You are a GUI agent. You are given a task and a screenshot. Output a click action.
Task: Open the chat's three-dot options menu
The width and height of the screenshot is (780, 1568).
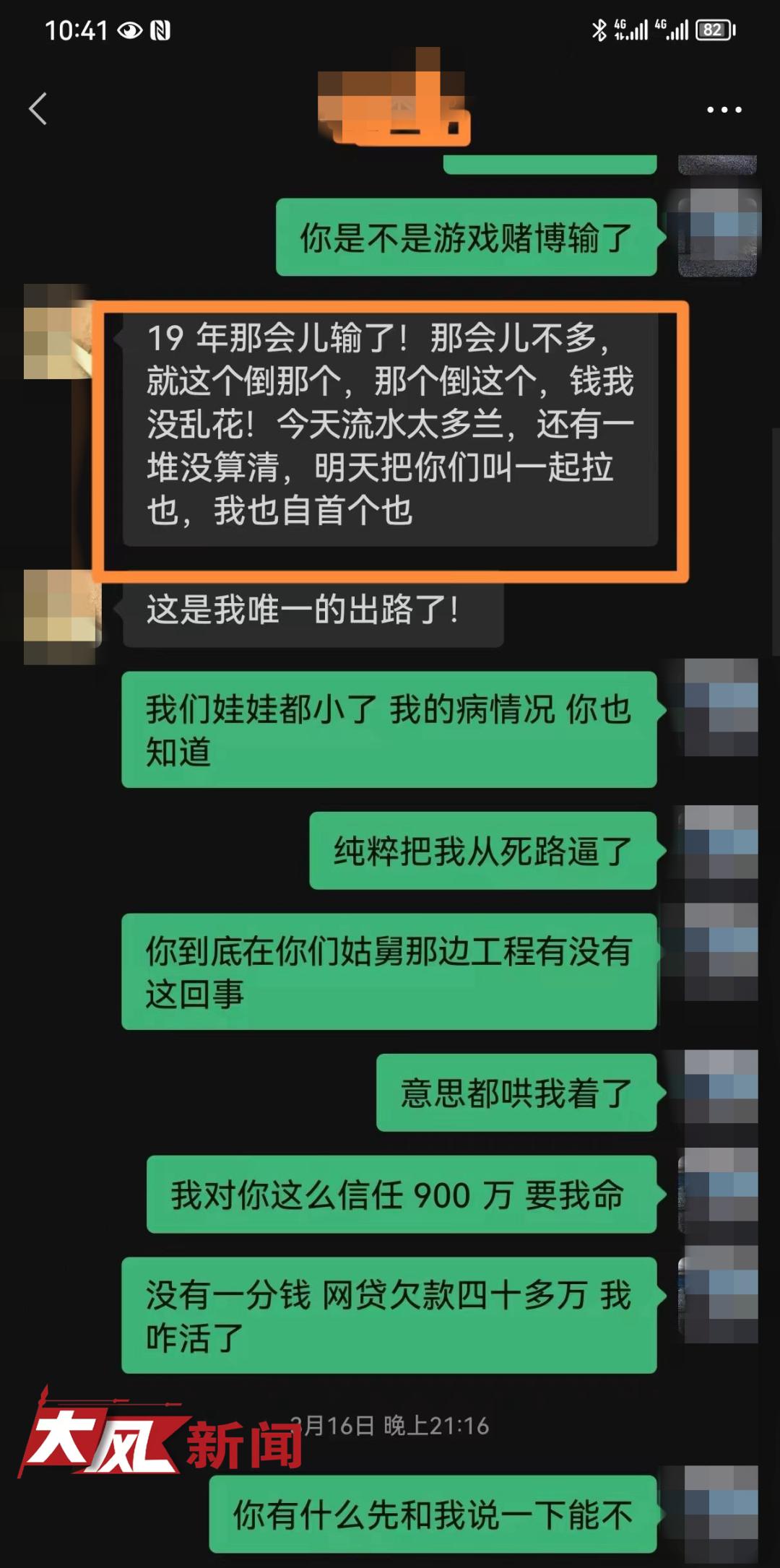[724, 110]
